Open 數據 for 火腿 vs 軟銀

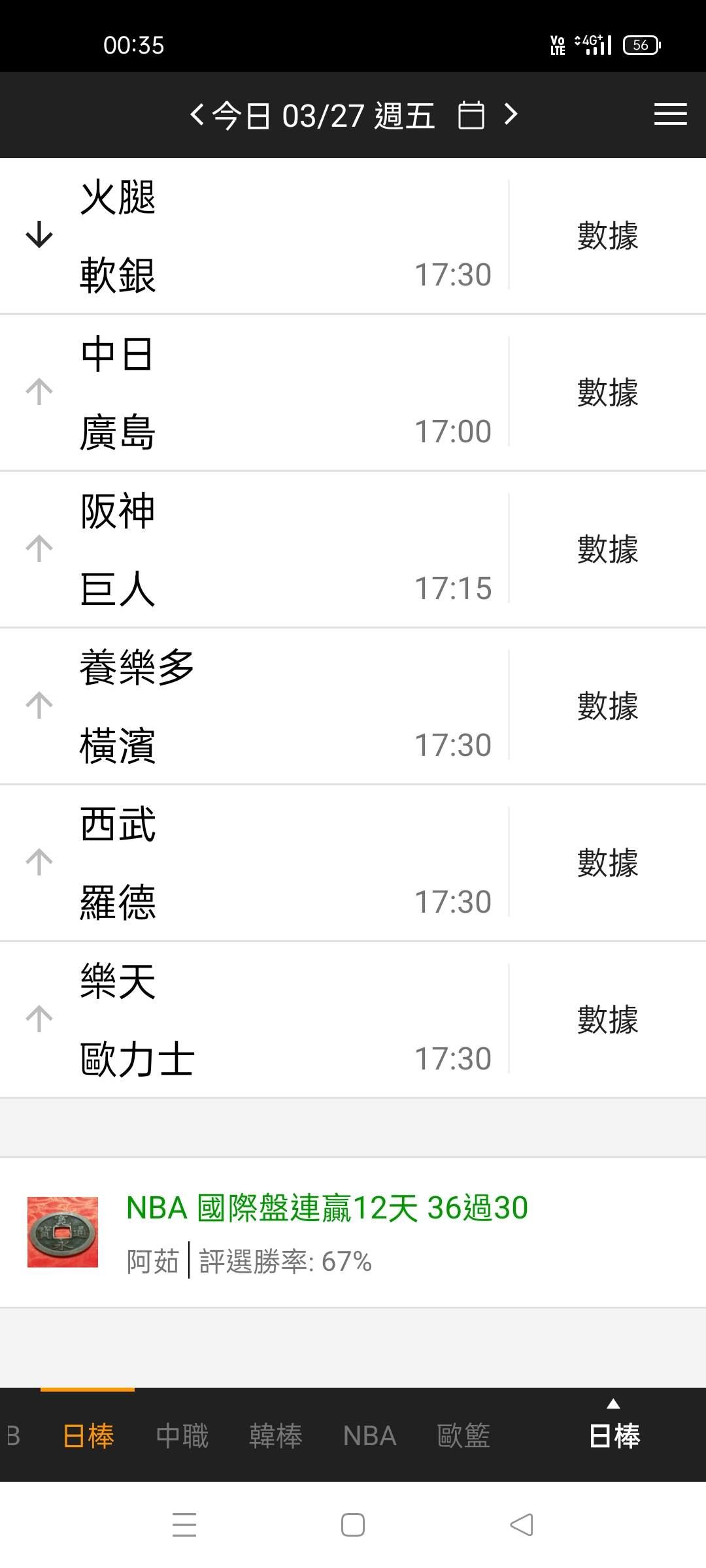coord(607,236)
